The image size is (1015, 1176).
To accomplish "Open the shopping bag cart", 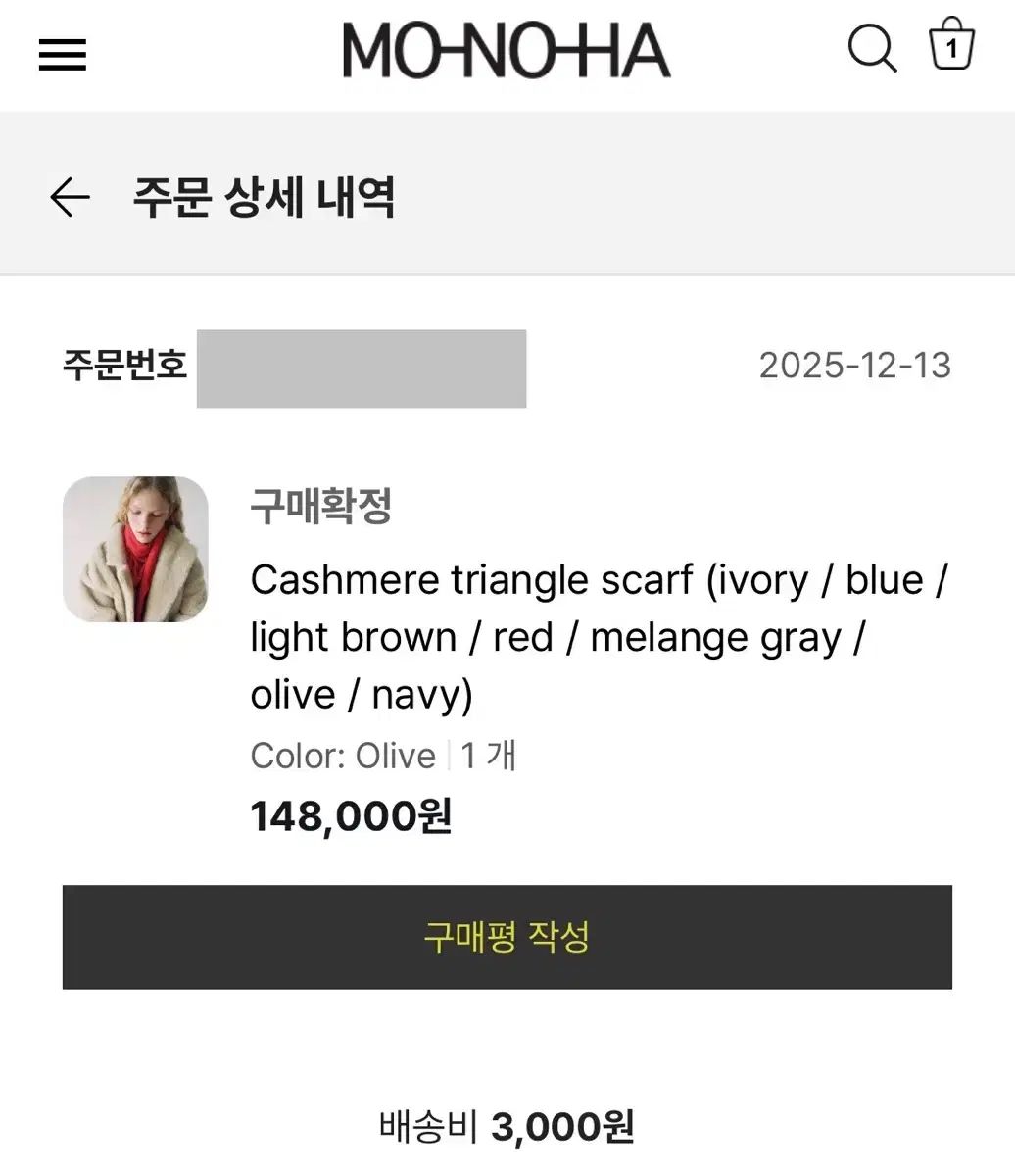I will tap(950, 45).
